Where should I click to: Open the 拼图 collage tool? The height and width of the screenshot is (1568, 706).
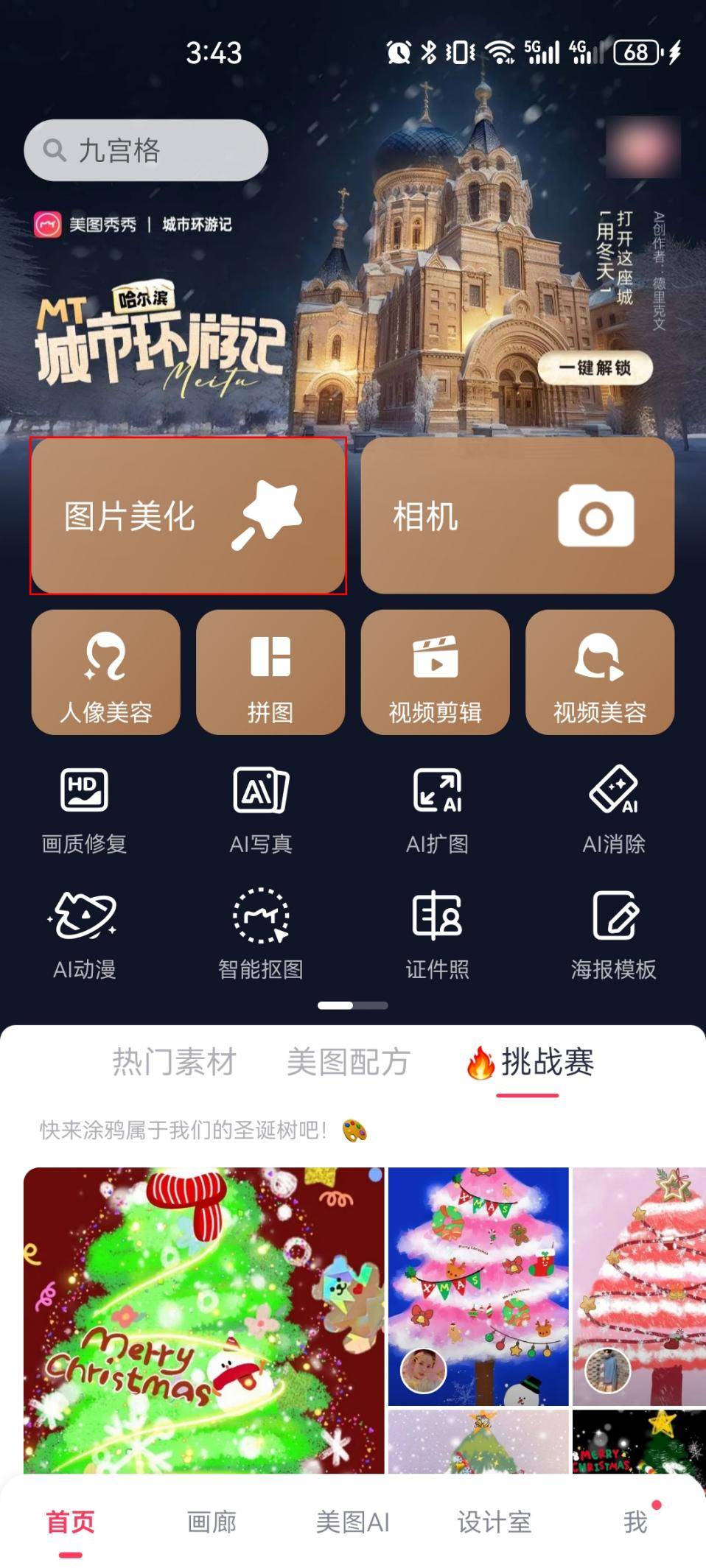click(270, 672)
